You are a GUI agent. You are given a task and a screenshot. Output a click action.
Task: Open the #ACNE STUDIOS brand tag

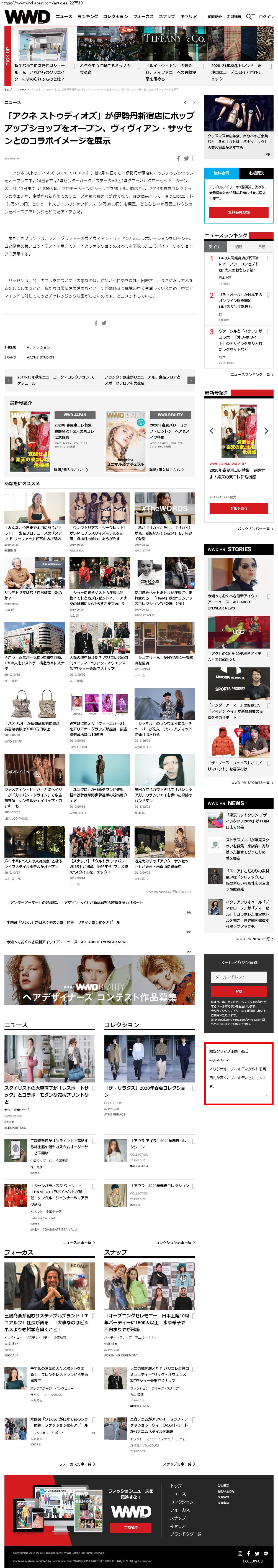pyautogui.click(x=40, y=357)
